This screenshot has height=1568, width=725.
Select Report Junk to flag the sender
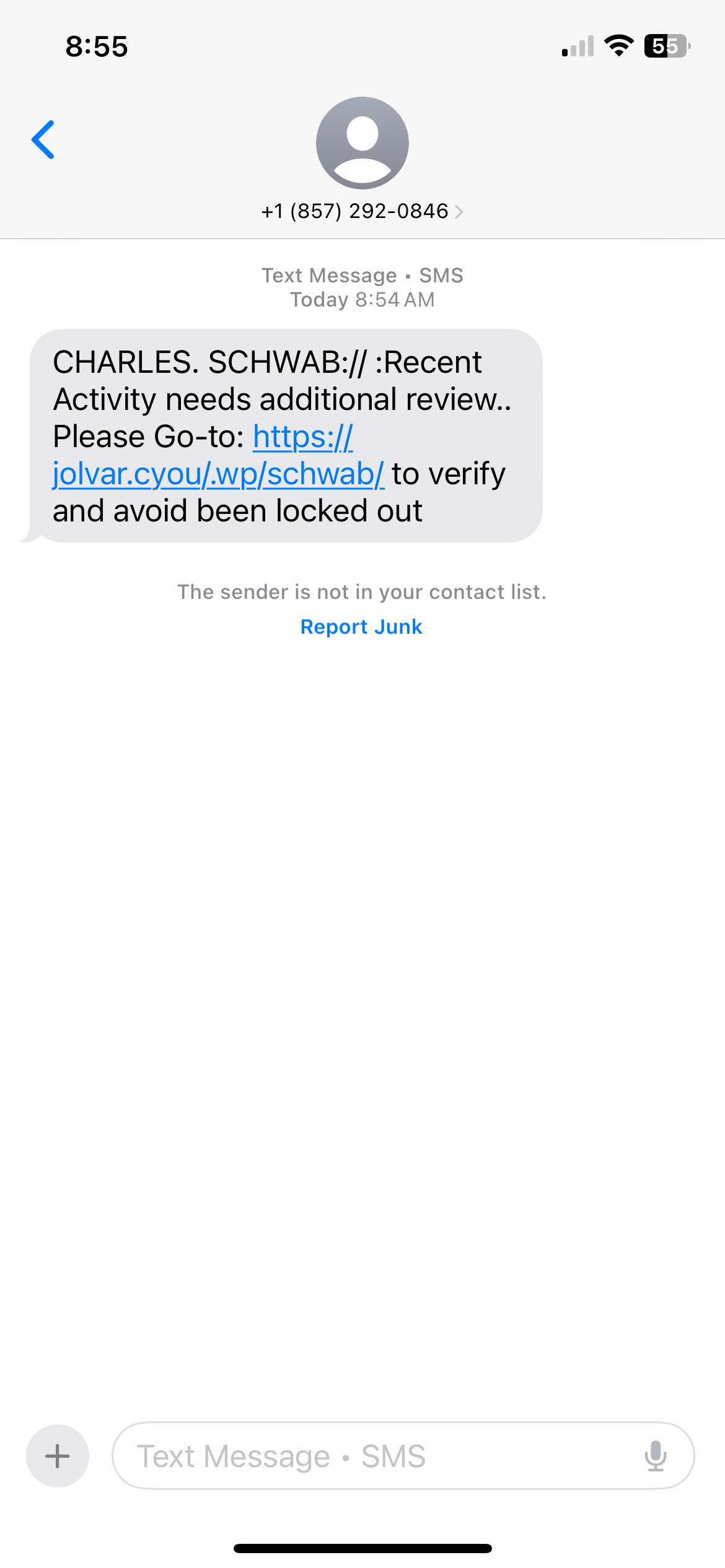point(362,627)
